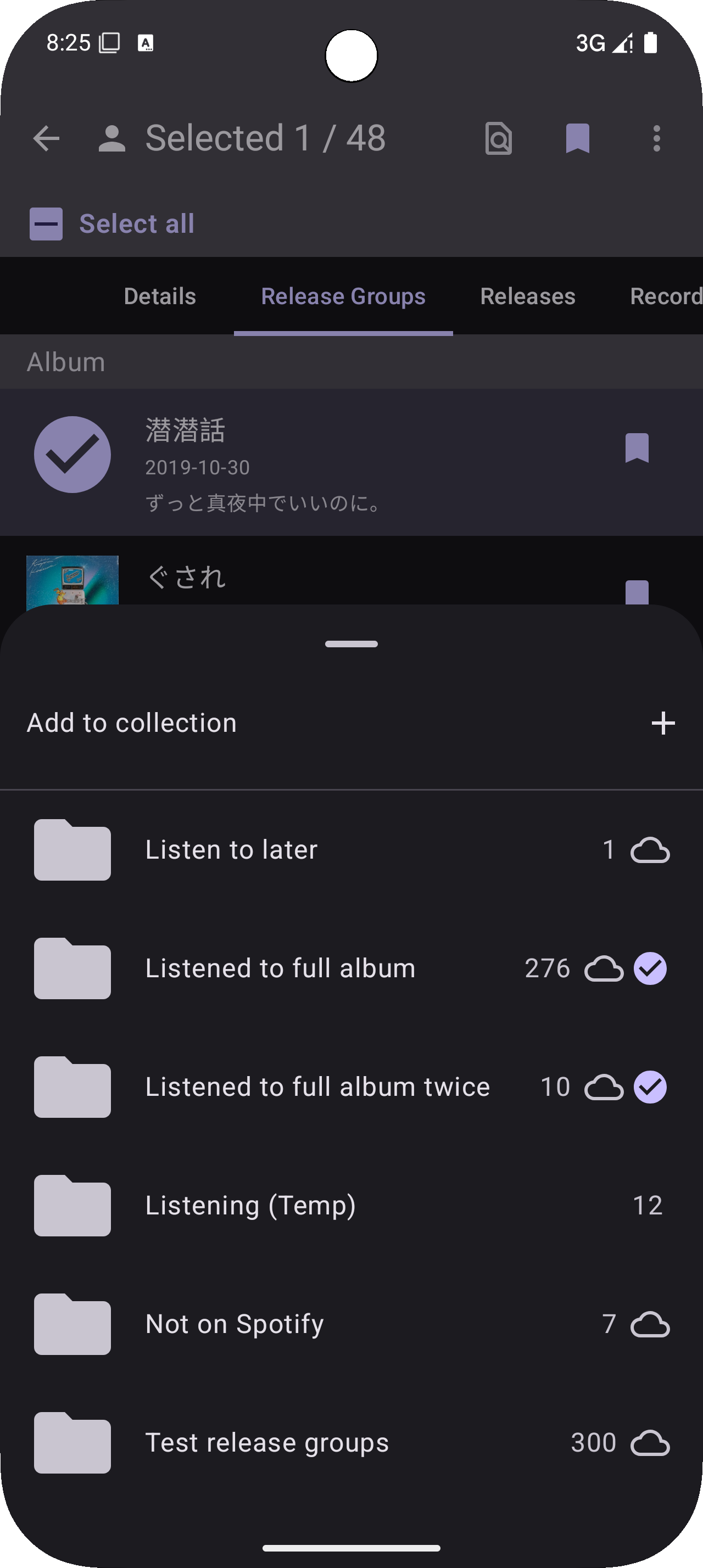
Task: Deselect the 潜潜話 album row
Action: pyautogui.click(x=351, y=463)
